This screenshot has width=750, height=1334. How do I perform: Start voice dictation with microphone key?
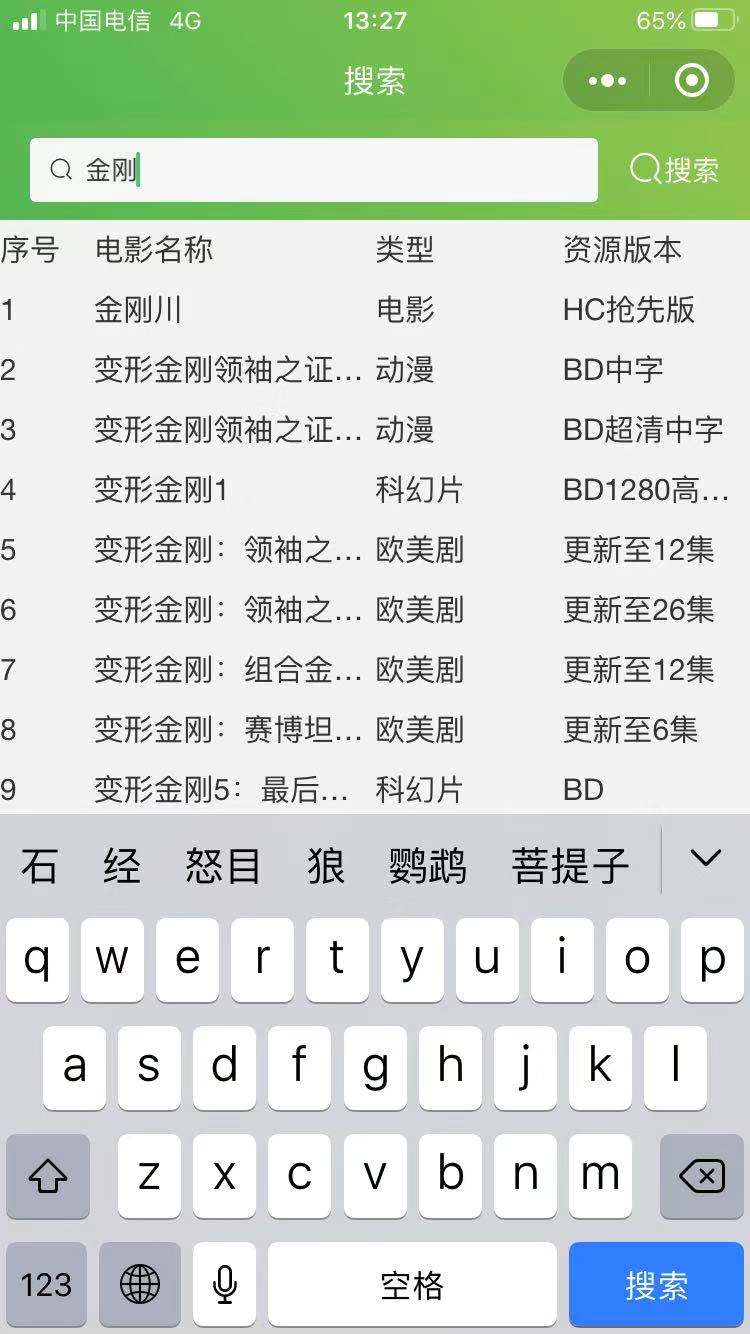[225, 1285]
